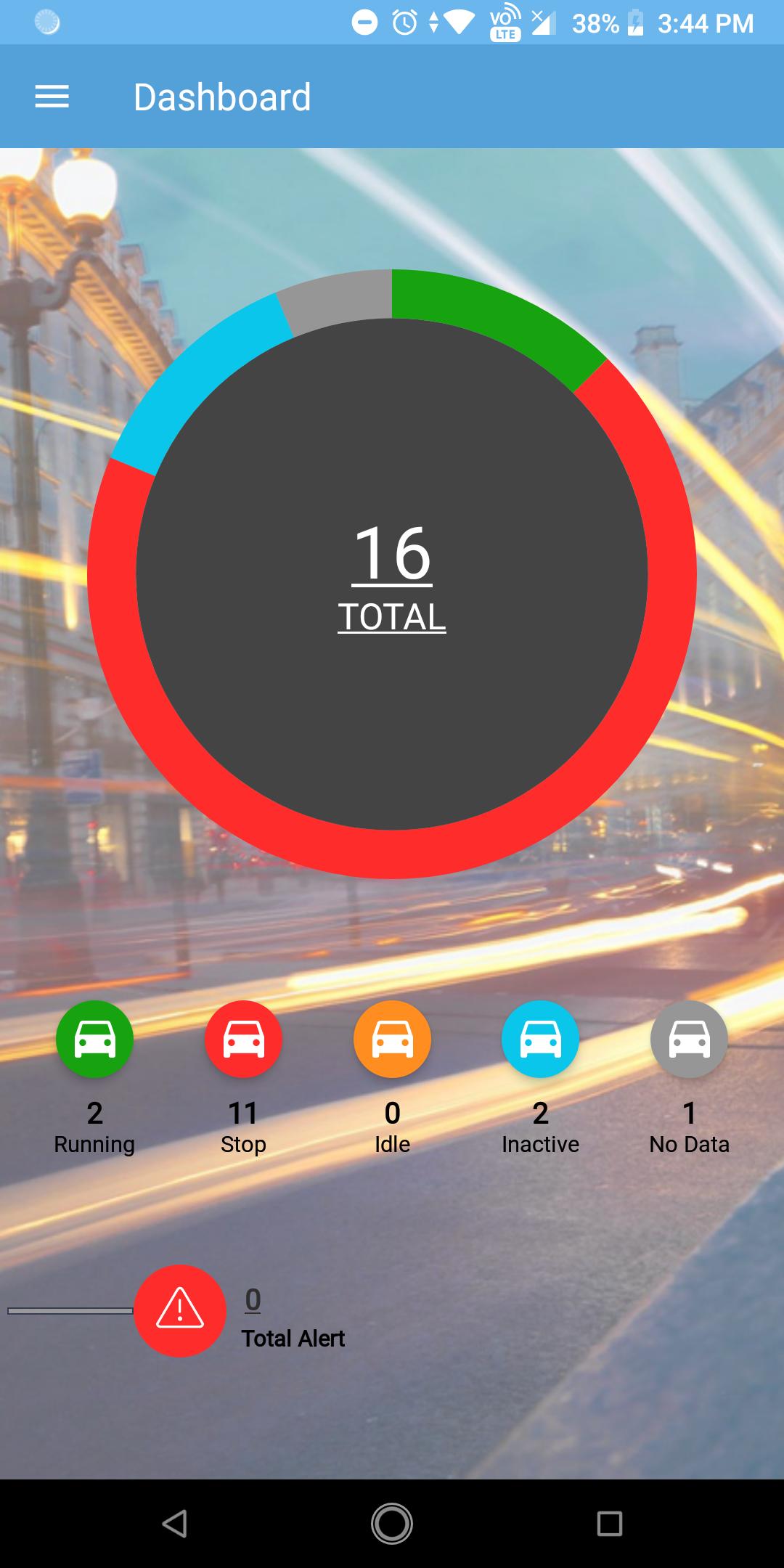The width and height of the screenshot is (784, 1568).
Task: Show the 2 inactive vehicles
Action: (x=541, y=1040)
